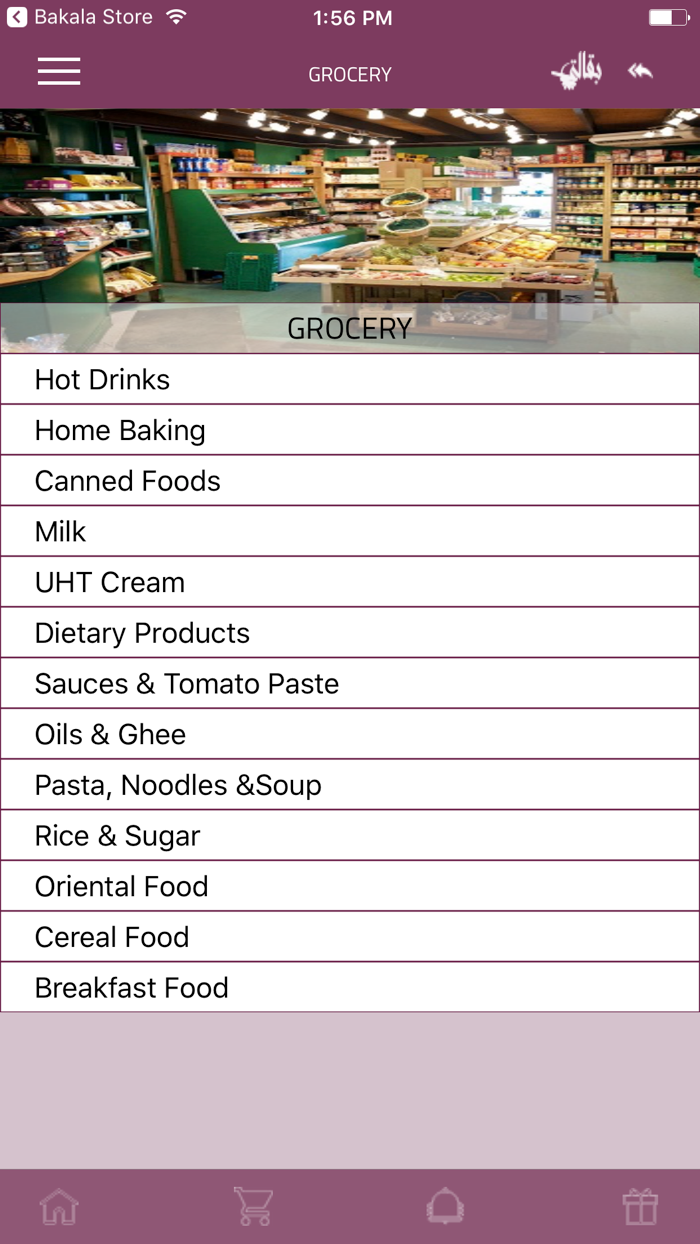Browse Canned Foods
Screen dimensions: 700x1244
[350, 481]
